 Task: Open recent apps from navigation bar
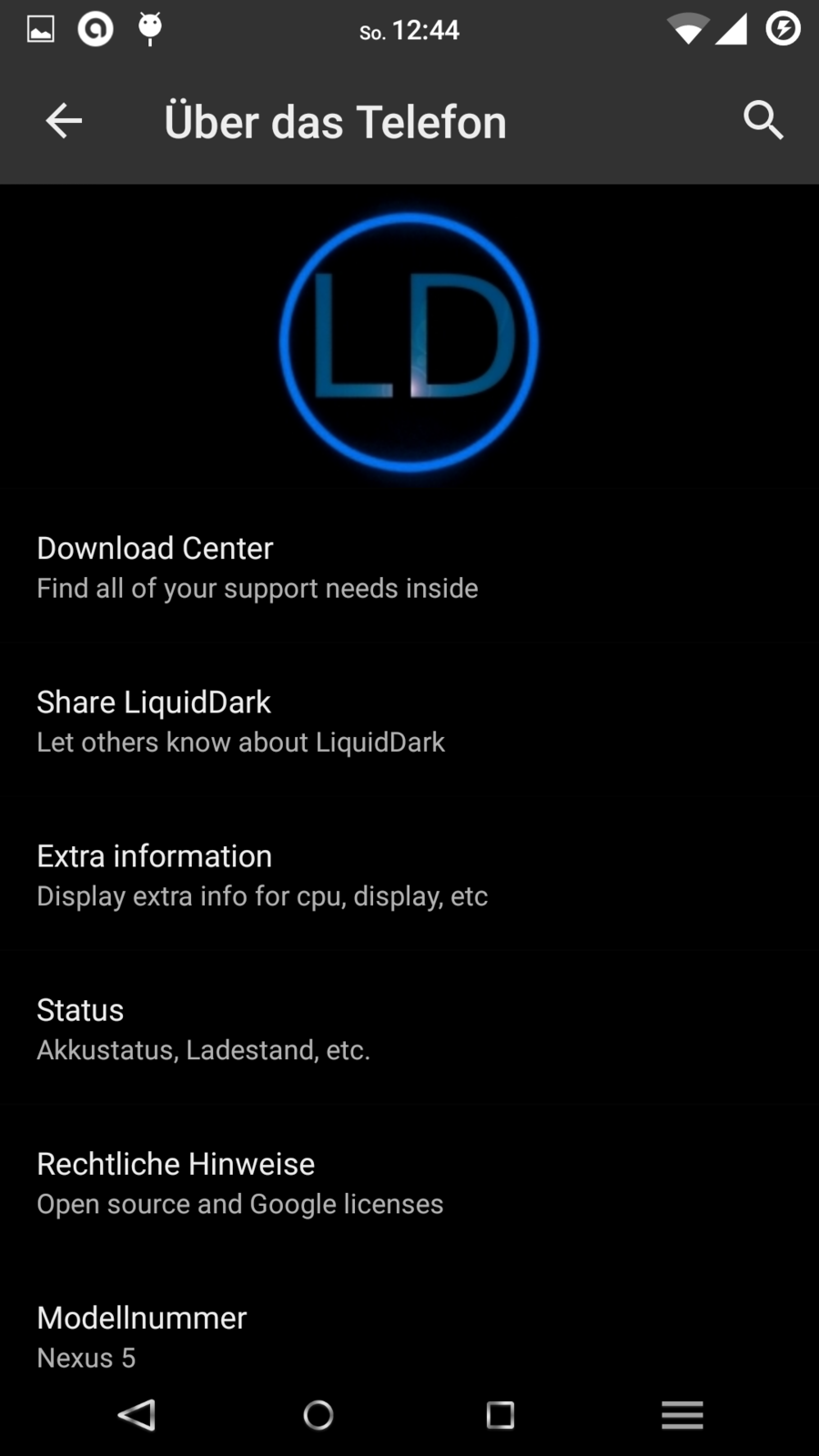(500, 1415)
